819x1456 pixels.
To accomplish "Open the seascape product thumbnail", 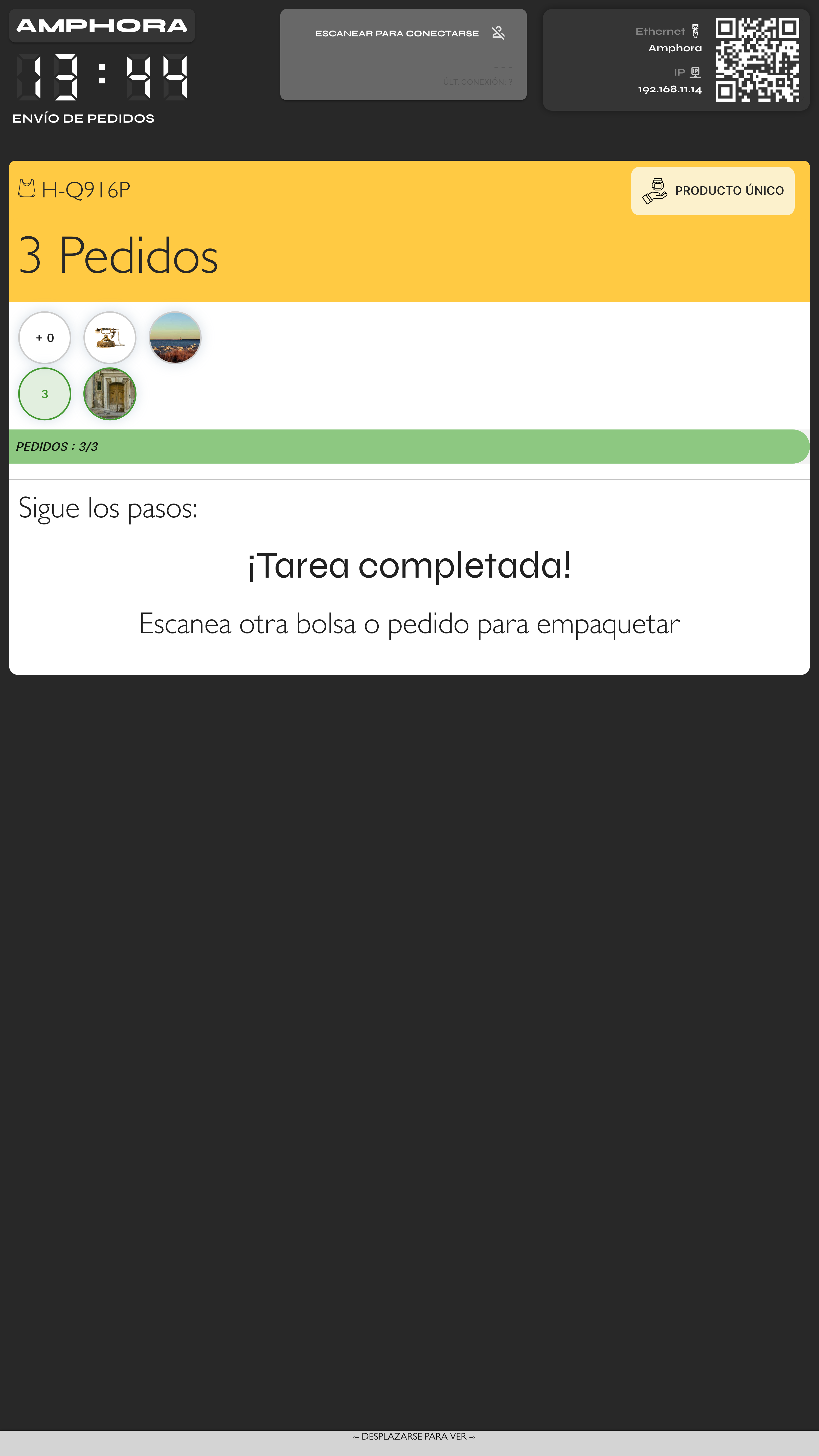I will 175,337.
